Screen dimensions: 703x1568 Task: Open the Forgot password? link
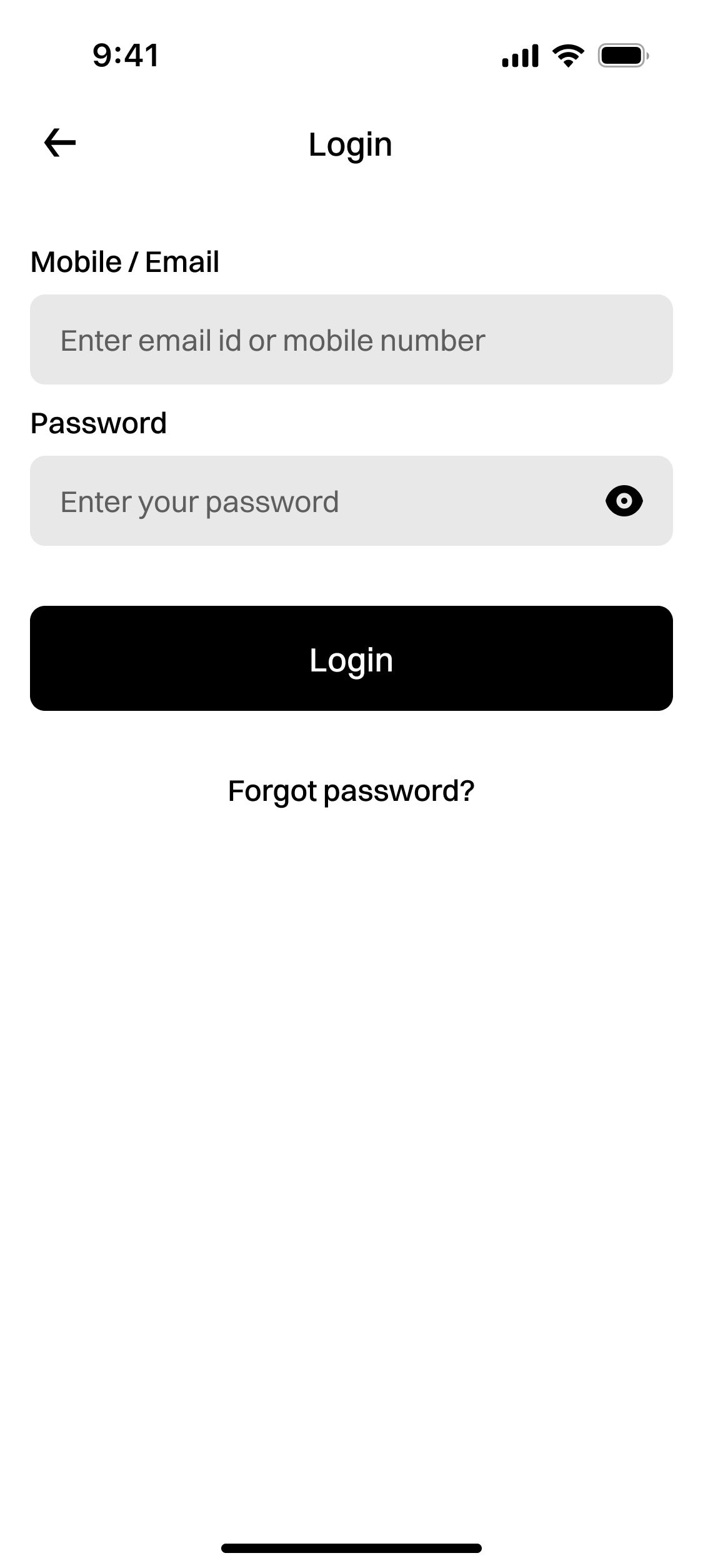(351, 791)
